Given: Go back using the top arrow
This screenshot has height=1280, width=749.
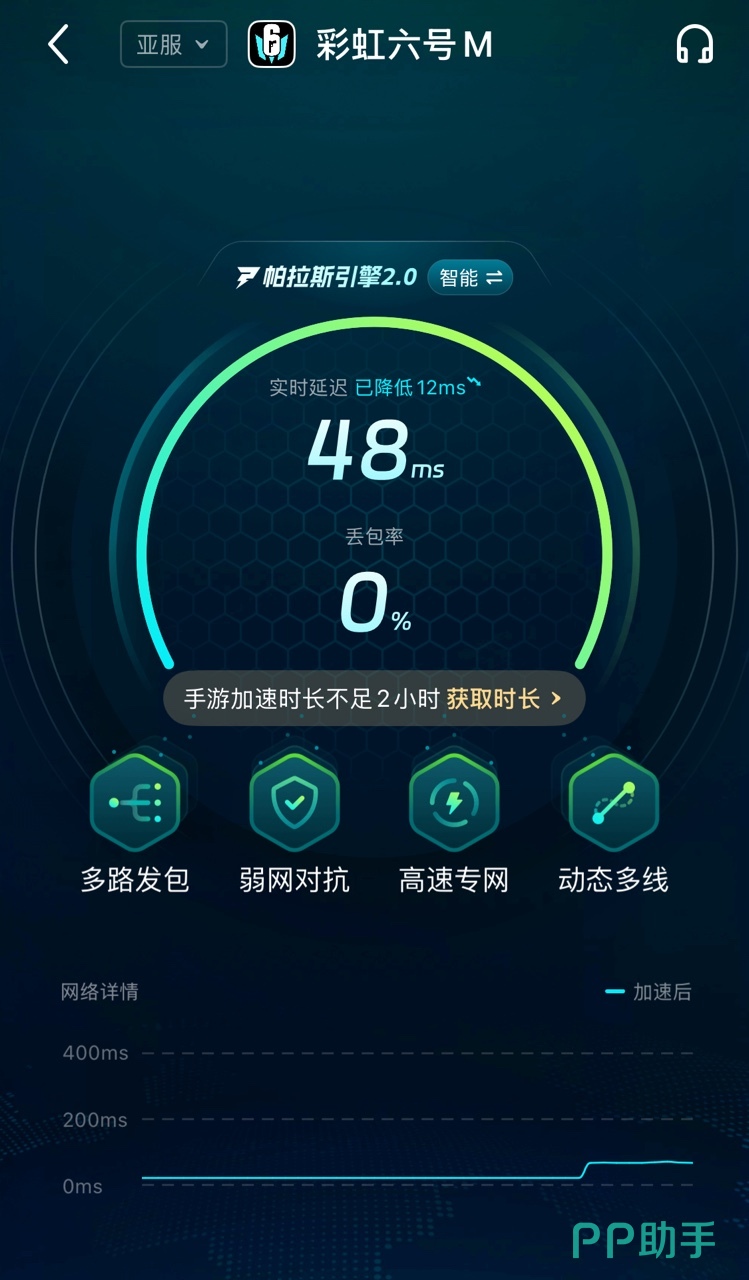Looking at the screenshot, I should [x=59, y=45].
